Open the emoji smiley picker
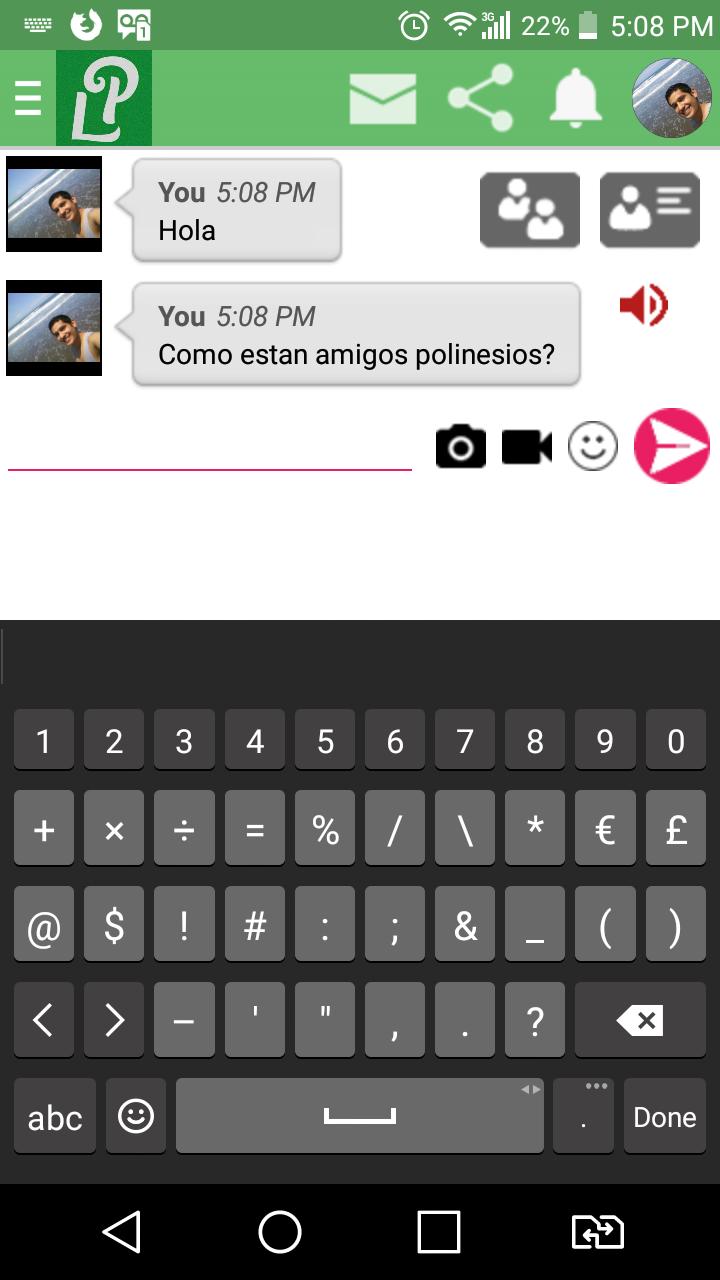Viewport: 720px width, 1280px height. (591, 447)
